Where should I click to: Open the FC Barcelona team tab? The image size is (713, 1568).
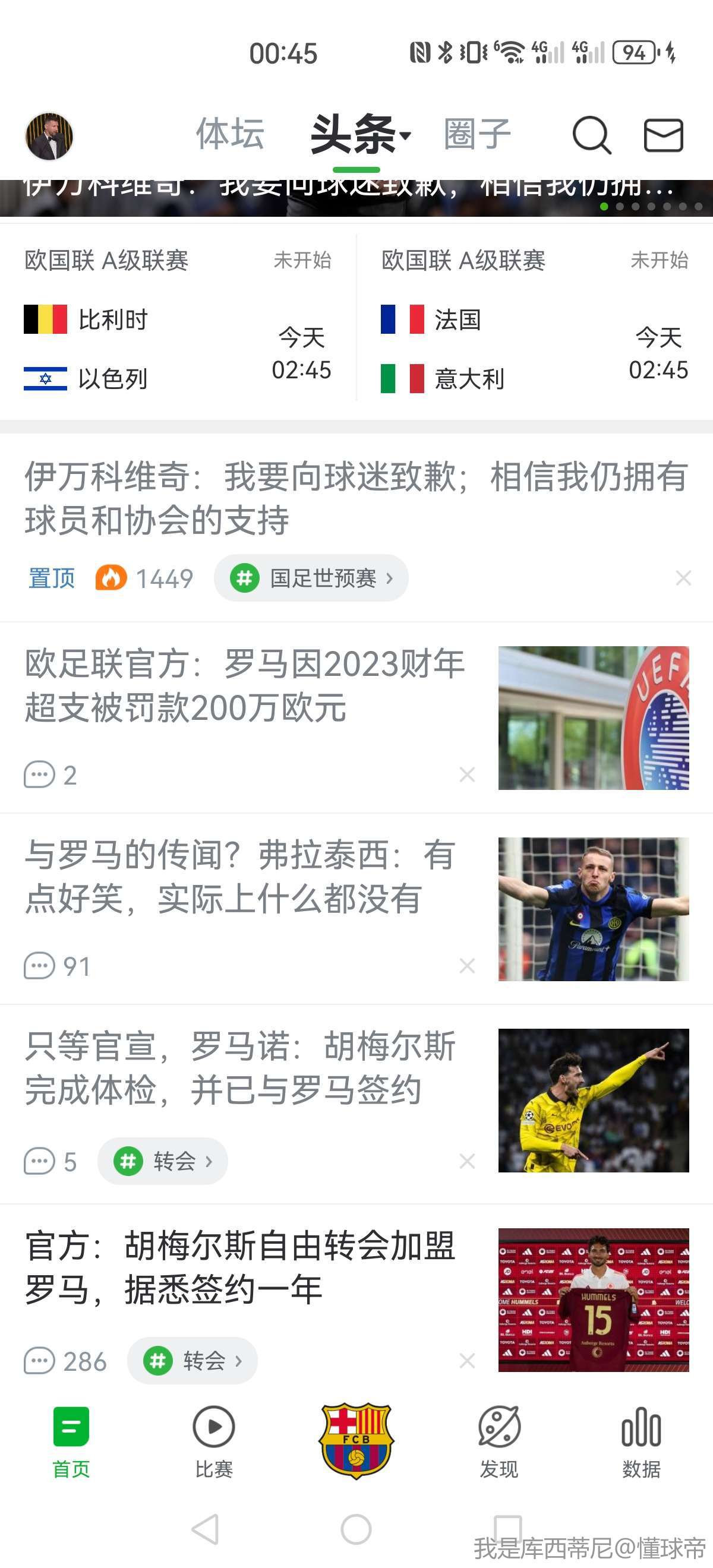pyautogui.click(x=356, y=1441)
